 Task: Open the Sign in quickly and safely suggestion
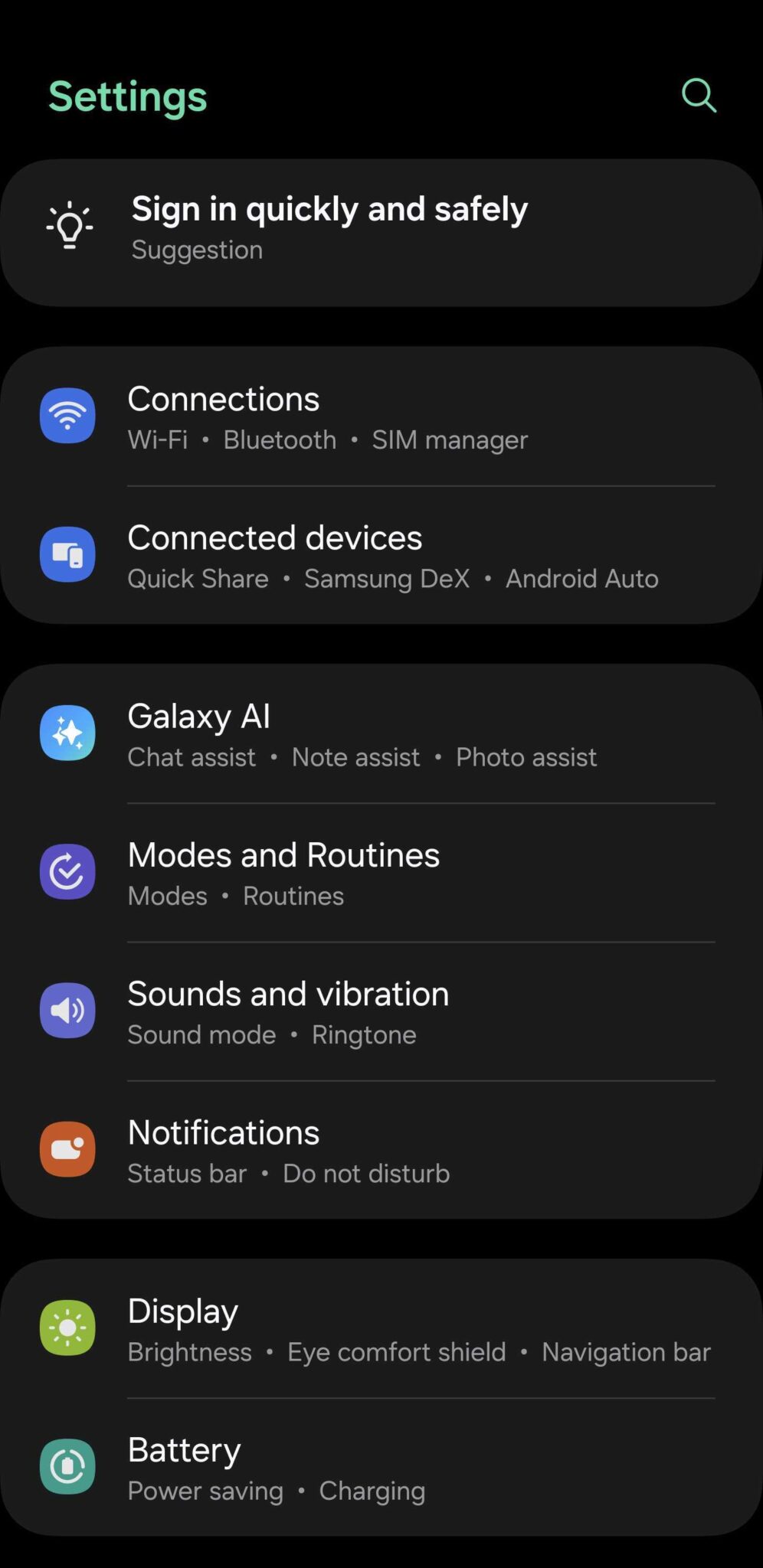pos(329,209)
